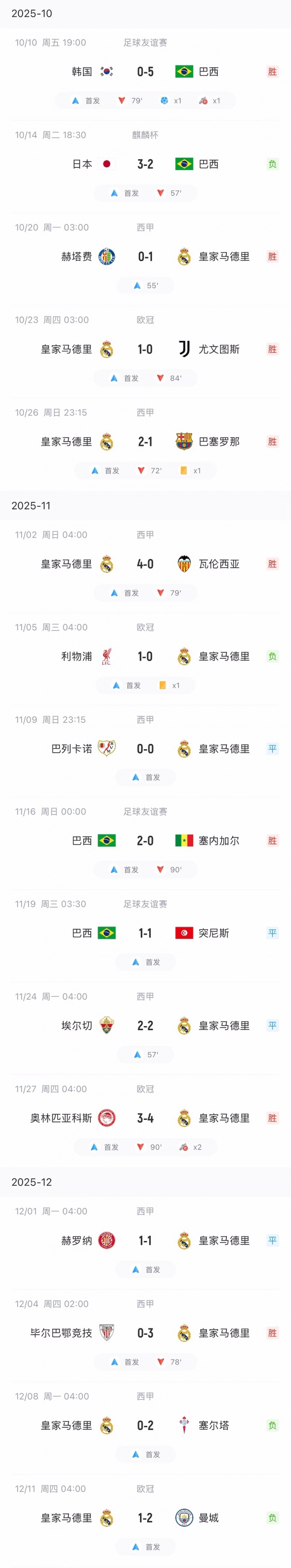This screenshot has width=291, height=1568.
Task: View the Brazil vs Tunisia 1-1 friendly
Action: point(145,934)
